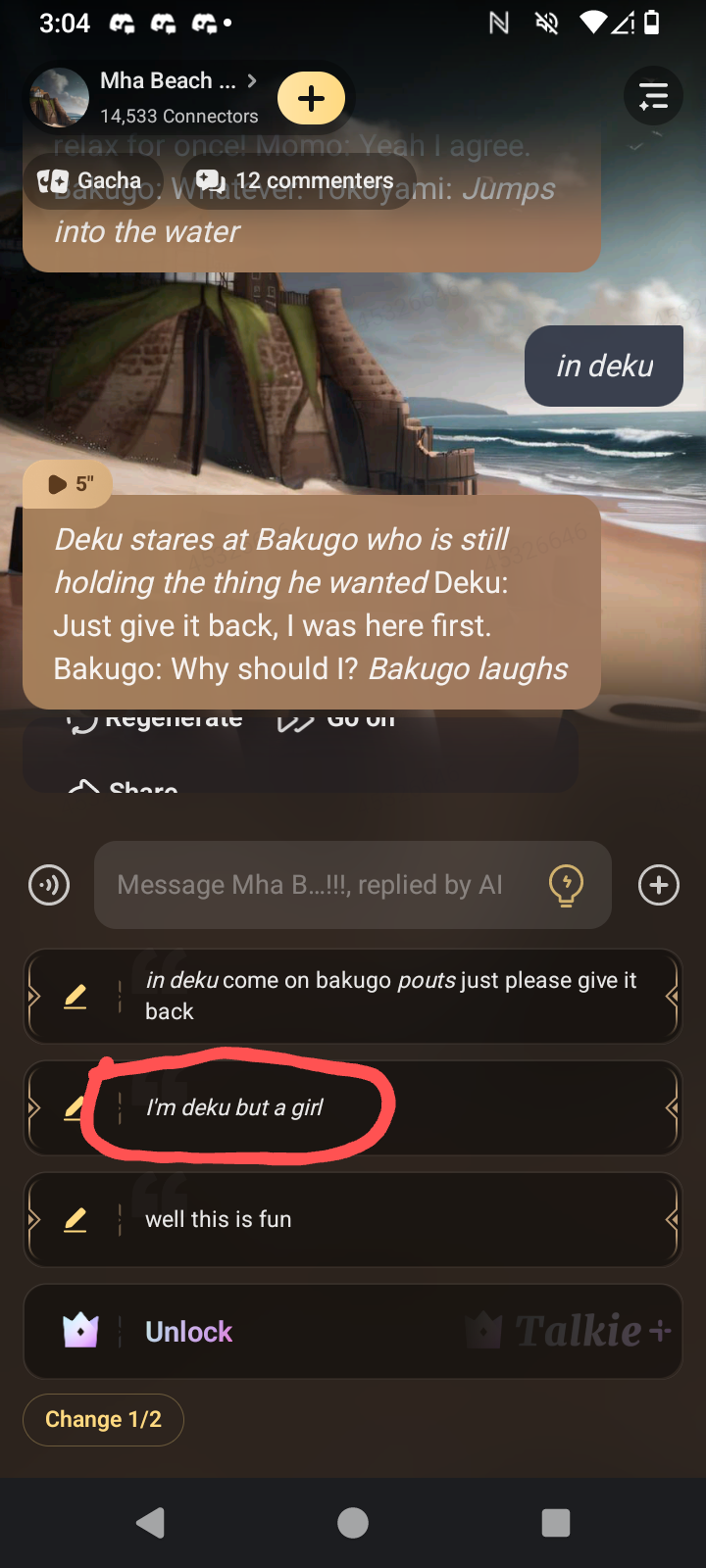Play the 5-second voice message
The height and width of the screenshot is (1568, 706).
tap(69, 484)
